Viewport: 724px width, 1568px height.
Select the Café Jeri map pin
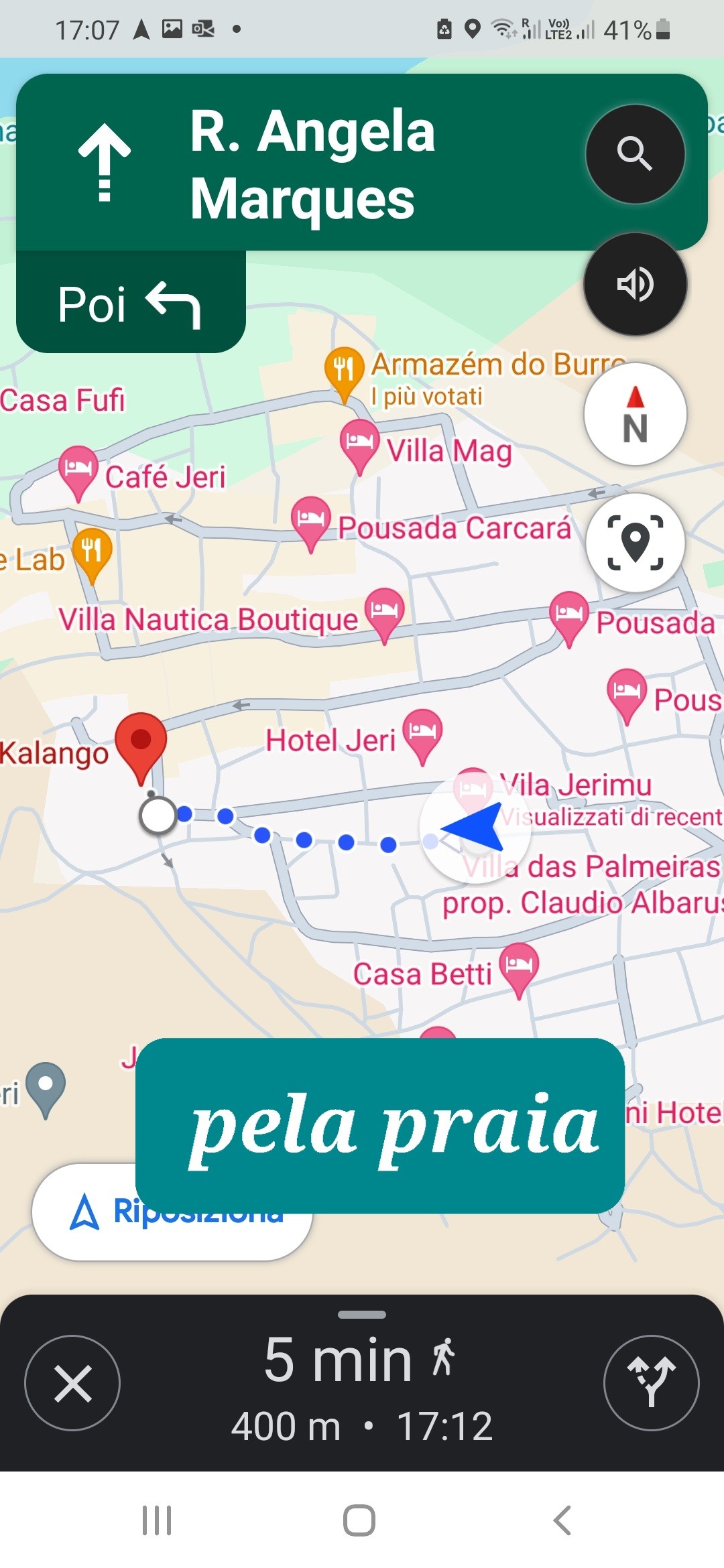click(x=78, y=470)
